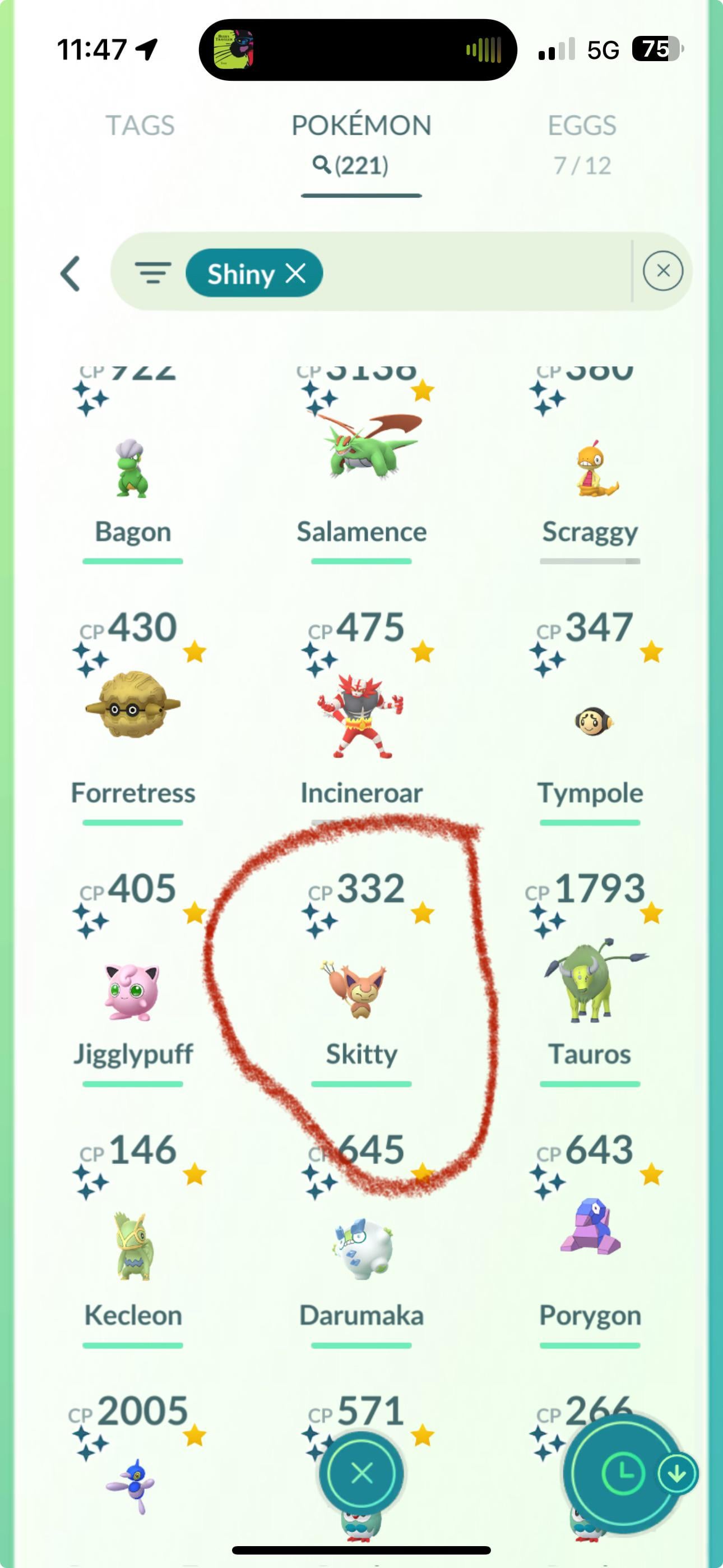Open the sort order button with clock icon
Screen dimensions: 723x1568
click(622, 1473)
